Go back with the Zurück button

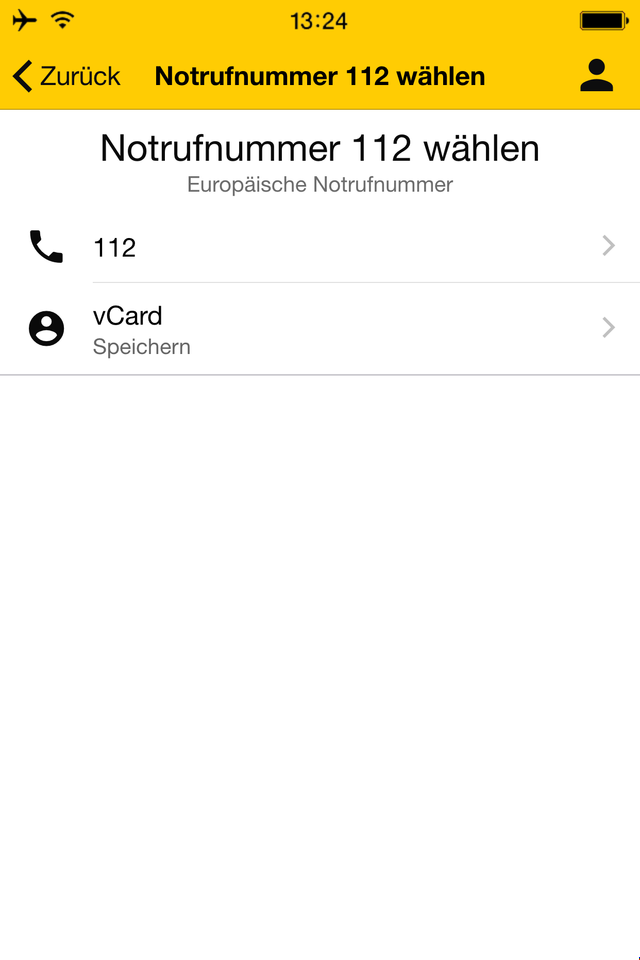pyautogui.click(x=66, y=76)
